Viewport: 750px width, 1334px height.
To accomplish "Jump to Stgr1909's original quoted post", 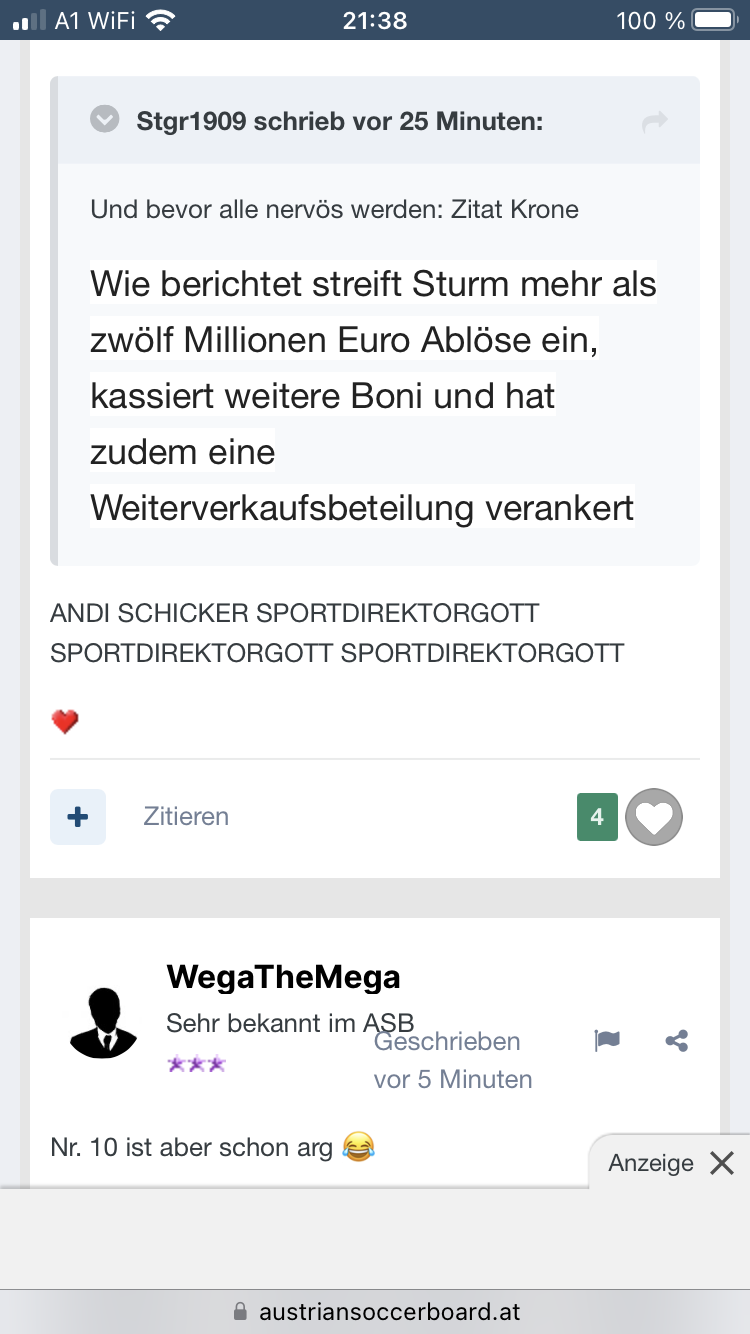I will tap(655, 122).
